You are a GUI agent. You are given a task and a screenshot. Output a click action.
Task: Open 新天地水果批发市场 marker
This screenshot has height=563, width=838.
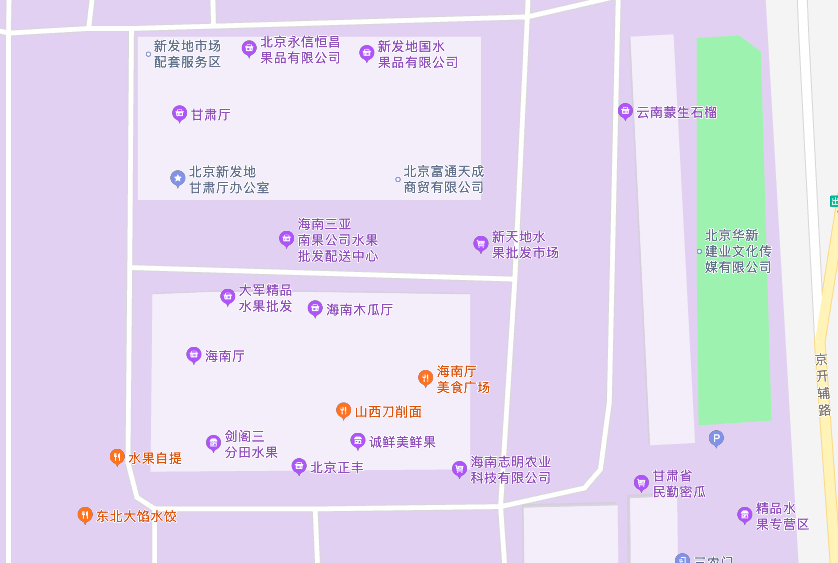pos(480,244)
